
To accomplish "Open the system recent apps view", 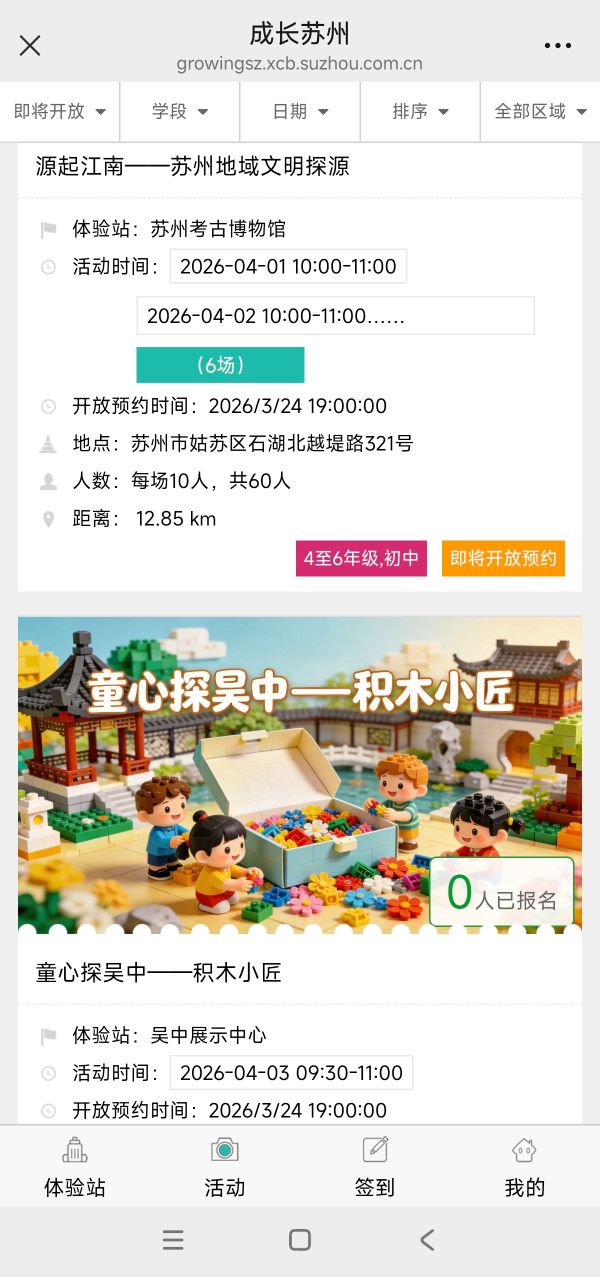I will pos(173,1240).
